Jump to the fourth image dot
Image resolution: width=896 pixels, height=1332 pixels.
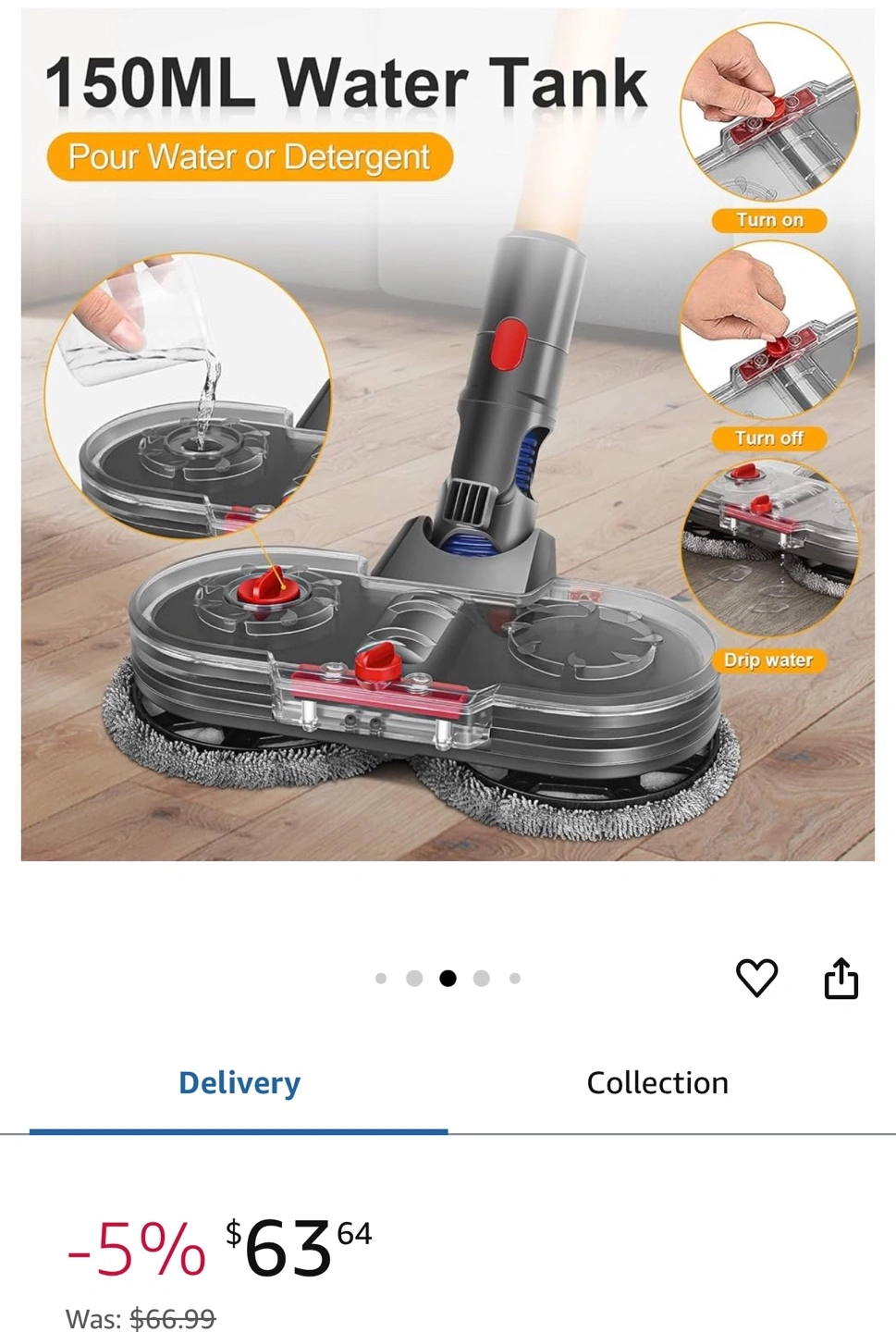[481, 979]
